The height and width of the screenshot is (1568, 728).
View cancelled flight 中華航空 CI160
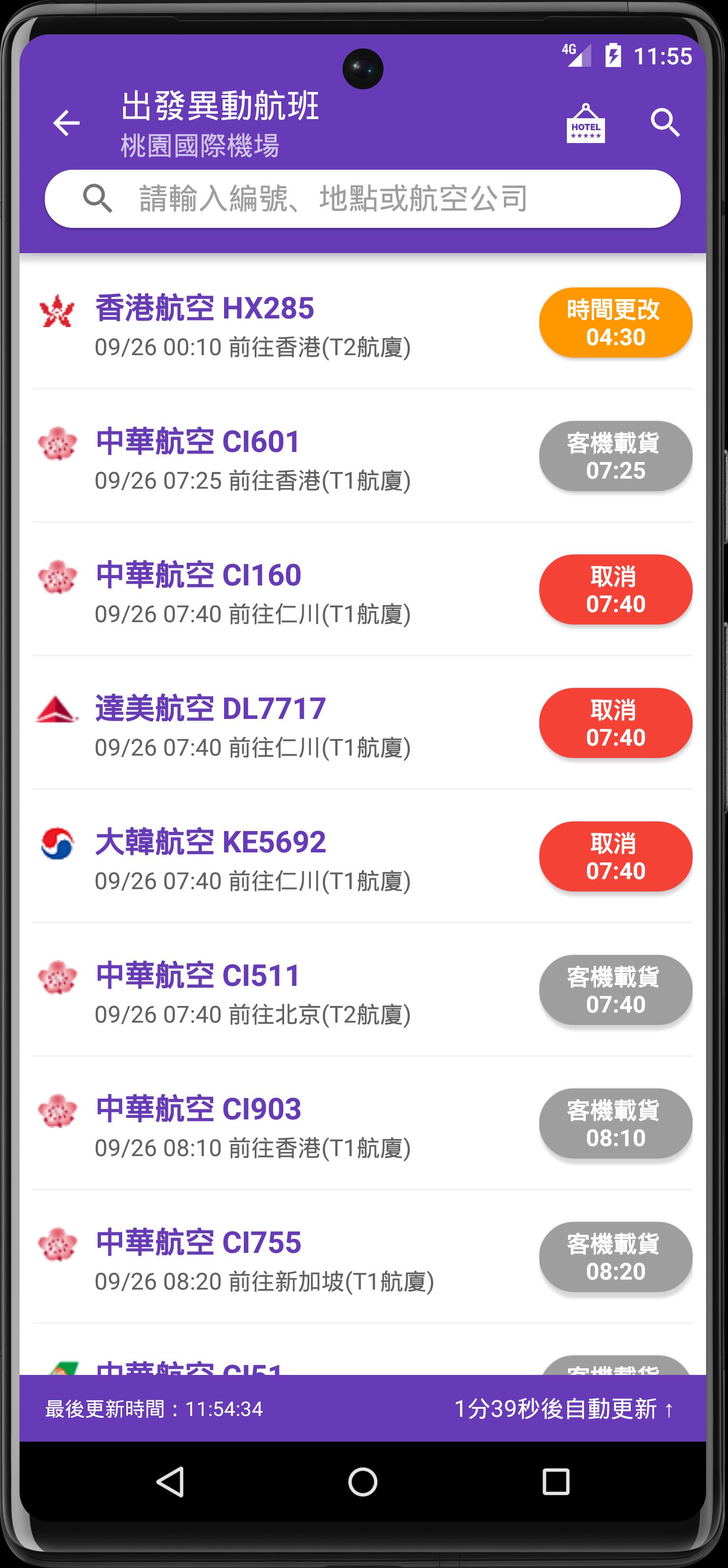pos(363,589)
